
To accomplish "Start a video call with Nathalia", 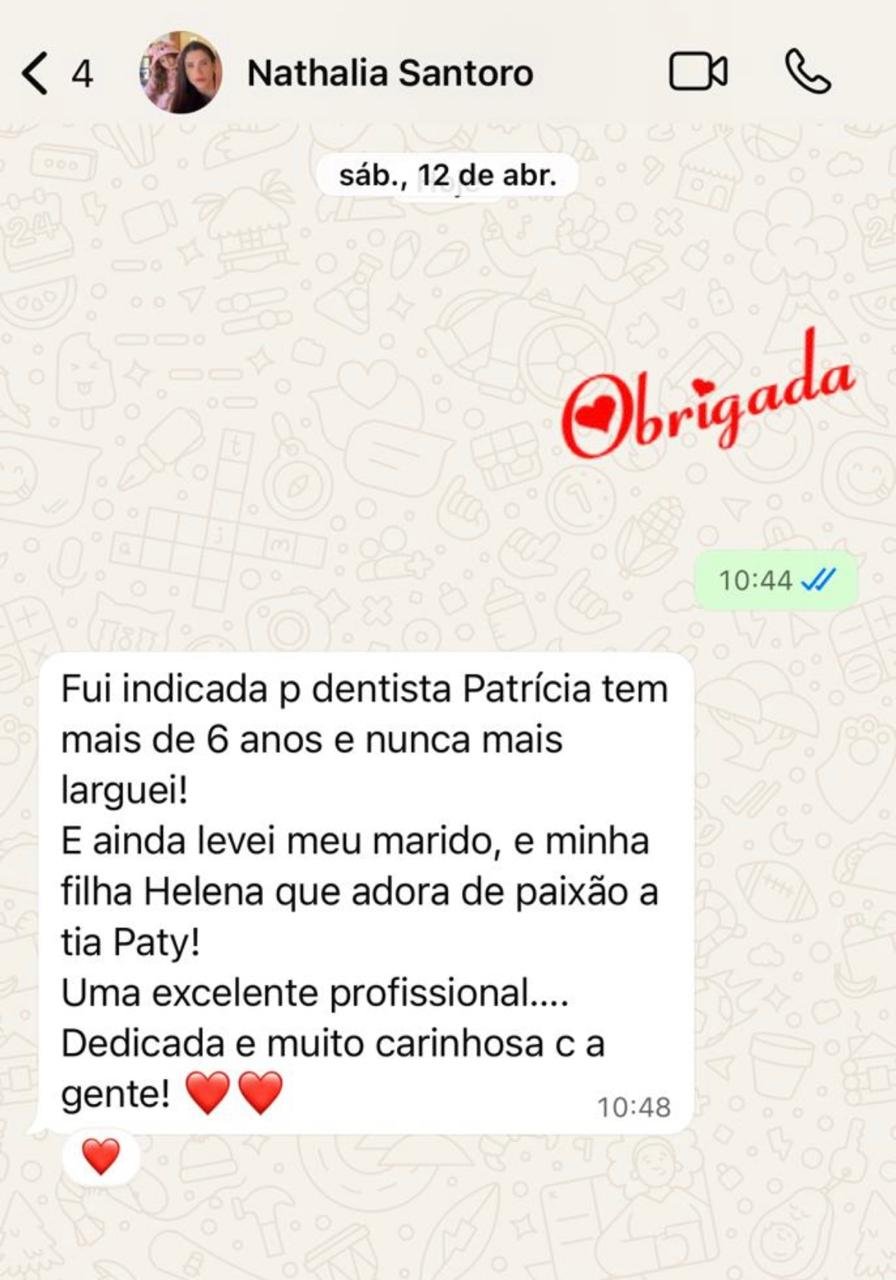I will pos(697,72).
